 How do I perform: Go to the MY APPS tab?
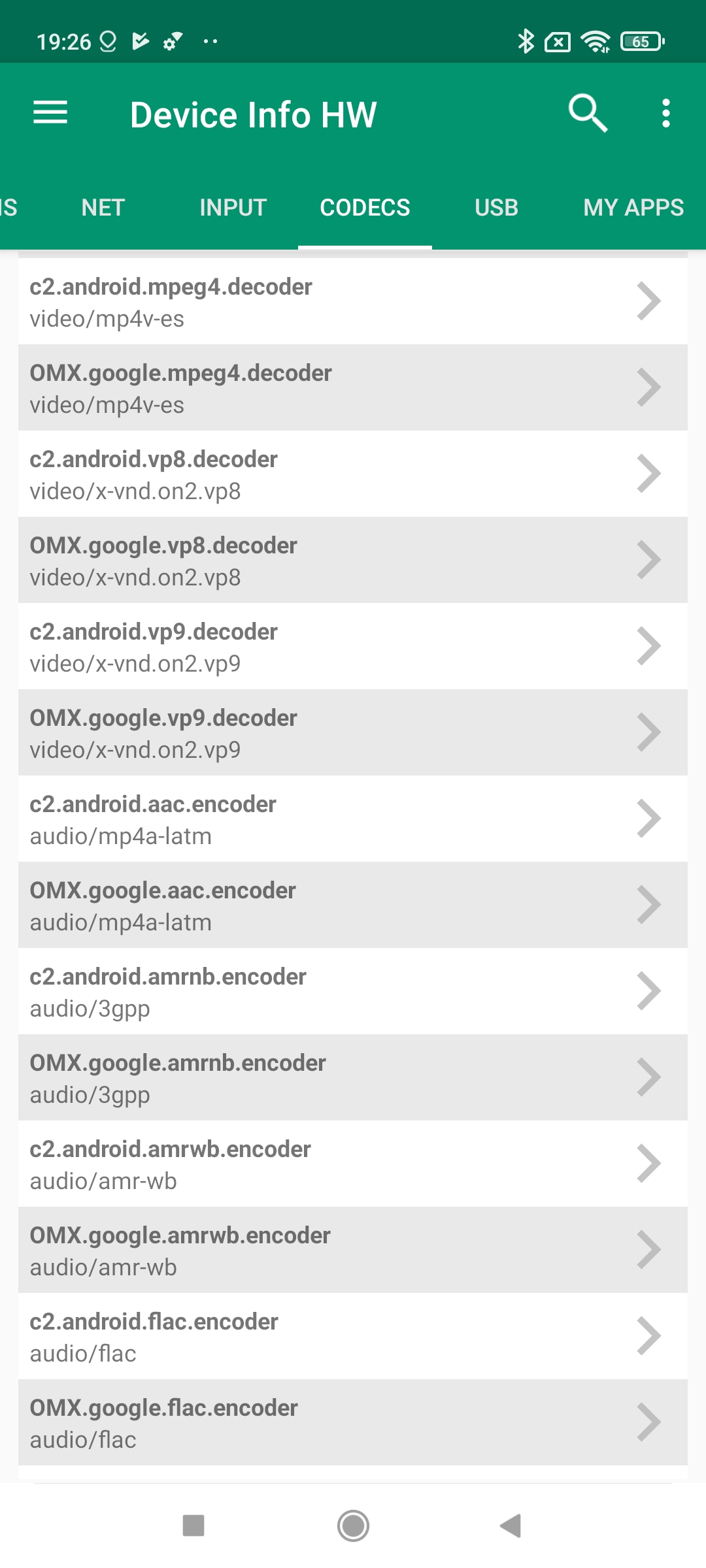(x=633, y=208)
